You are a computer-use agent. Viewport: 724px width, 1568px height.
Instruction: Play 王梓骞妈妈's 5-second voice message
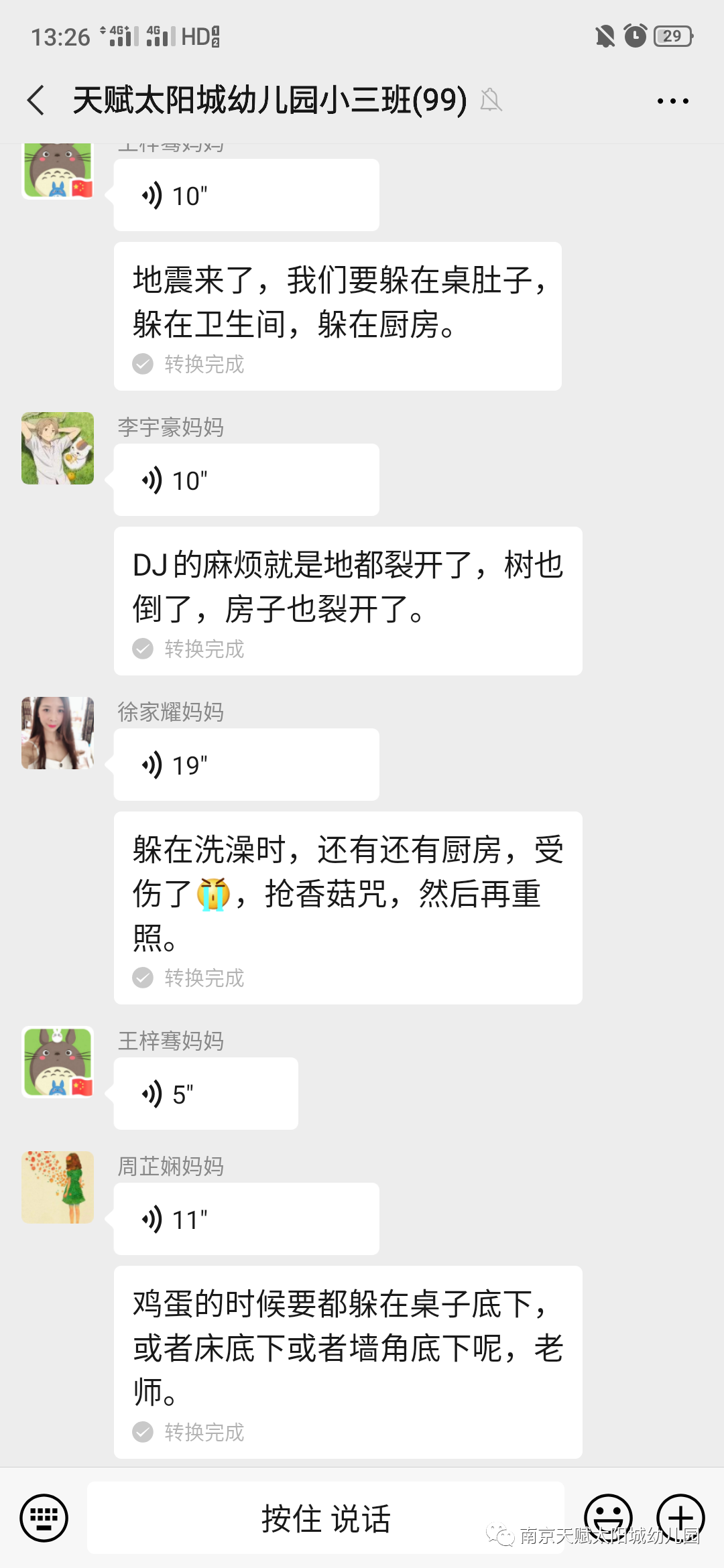[205, 1094]
